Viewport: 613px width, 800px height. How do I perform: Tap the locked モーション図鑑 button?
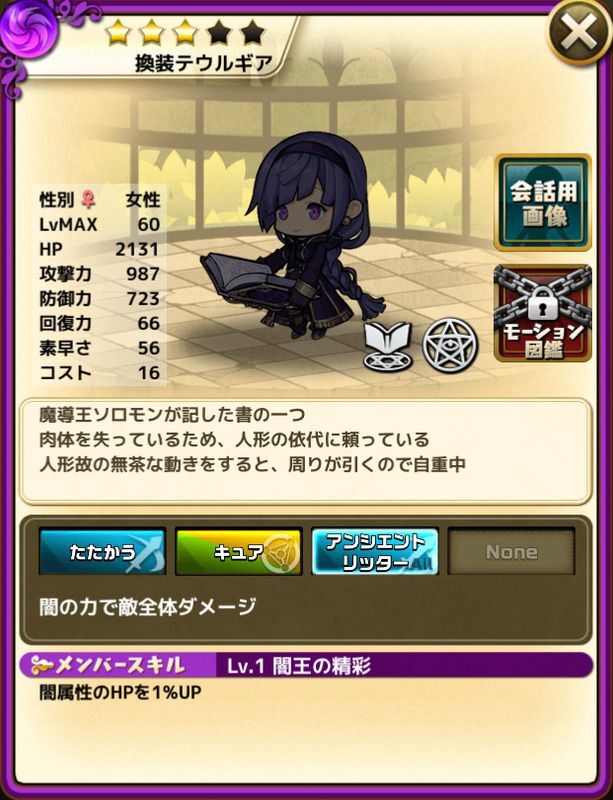[x=544, y=313]
